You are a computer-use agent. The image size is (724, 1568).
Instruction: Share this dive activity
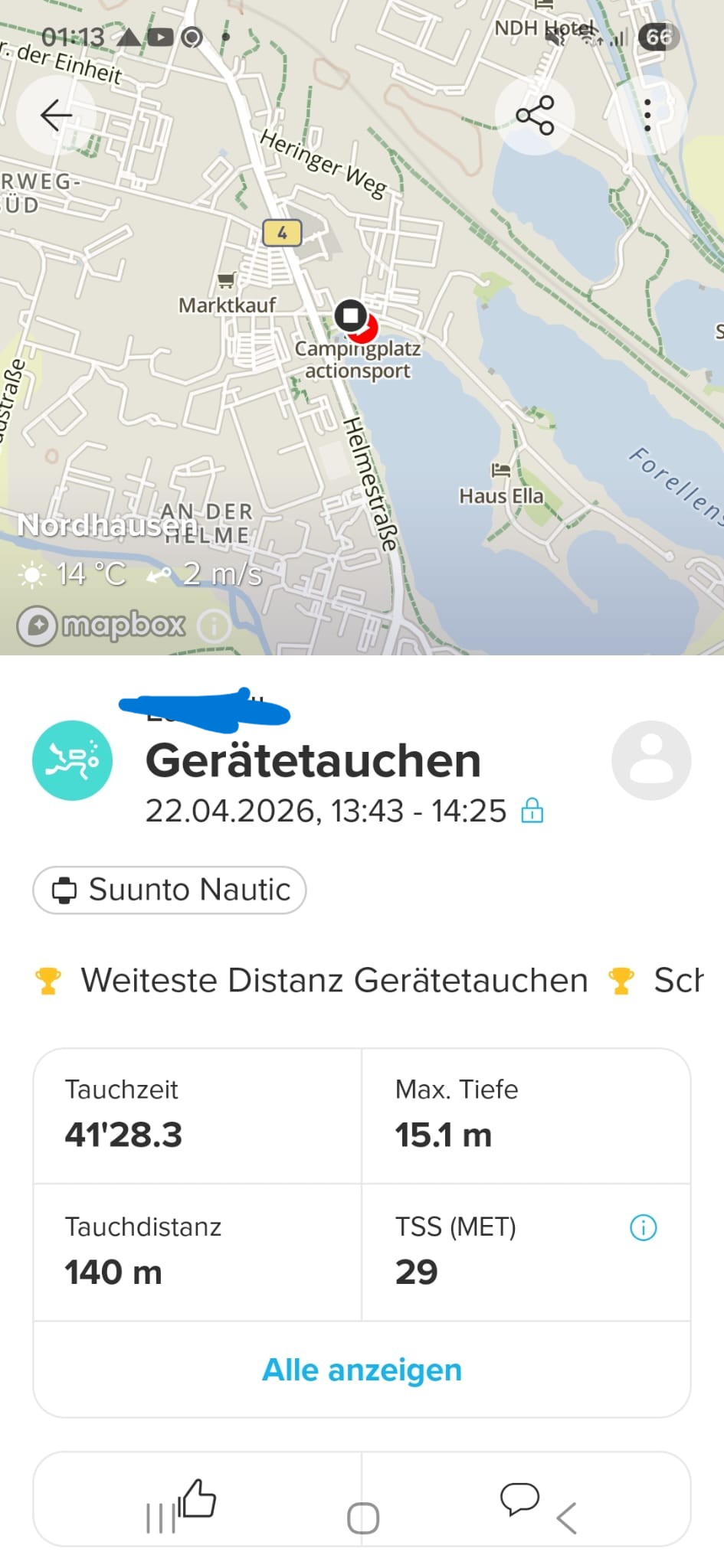pyautogui.click(x=535, y=116)
